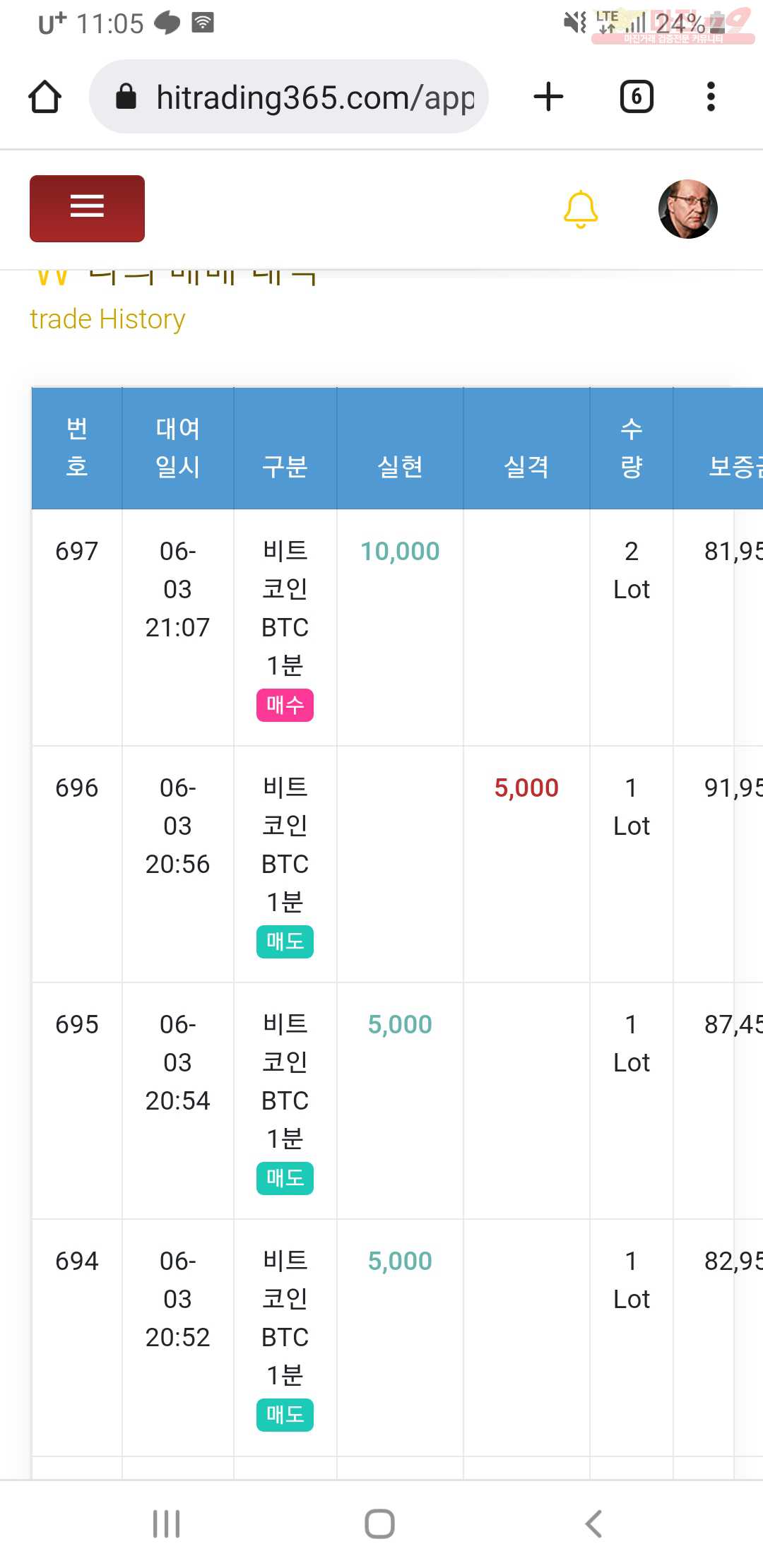The height and width of the screenshot is (1568, 763).
Task: Tap the profile avatar picture
Action: (687, 209)
